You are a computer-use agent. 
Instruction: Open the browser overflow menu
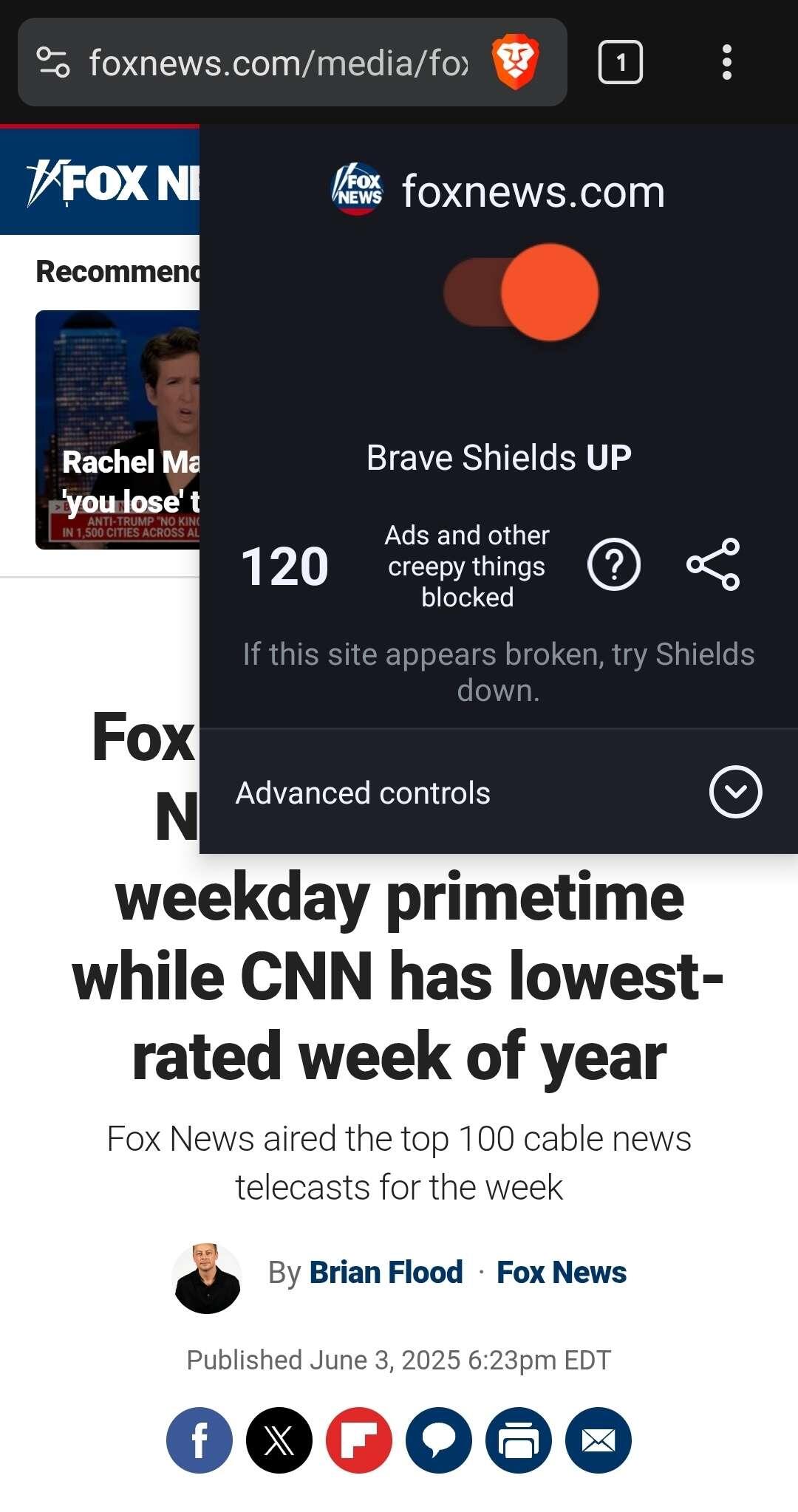pyautogui.click(x=727, y=63)
